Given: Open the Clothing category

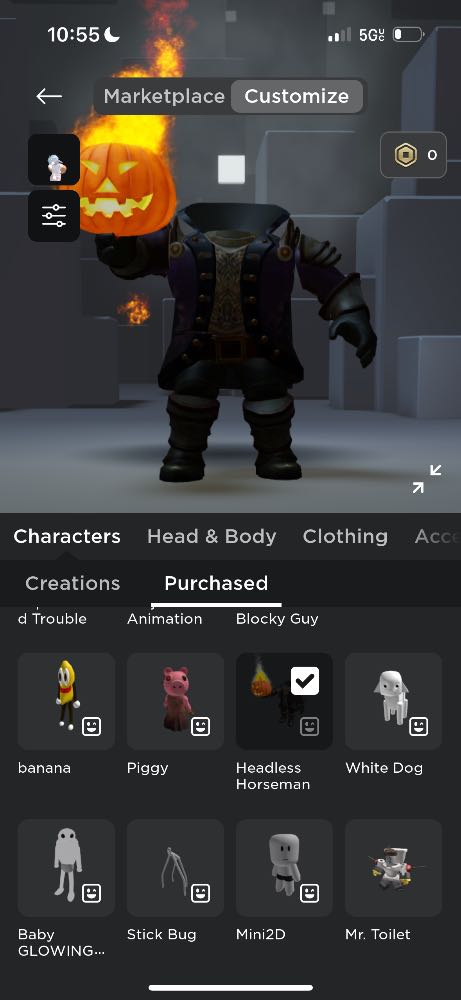Looking at the screenshot, I should [x=345, y=536].
